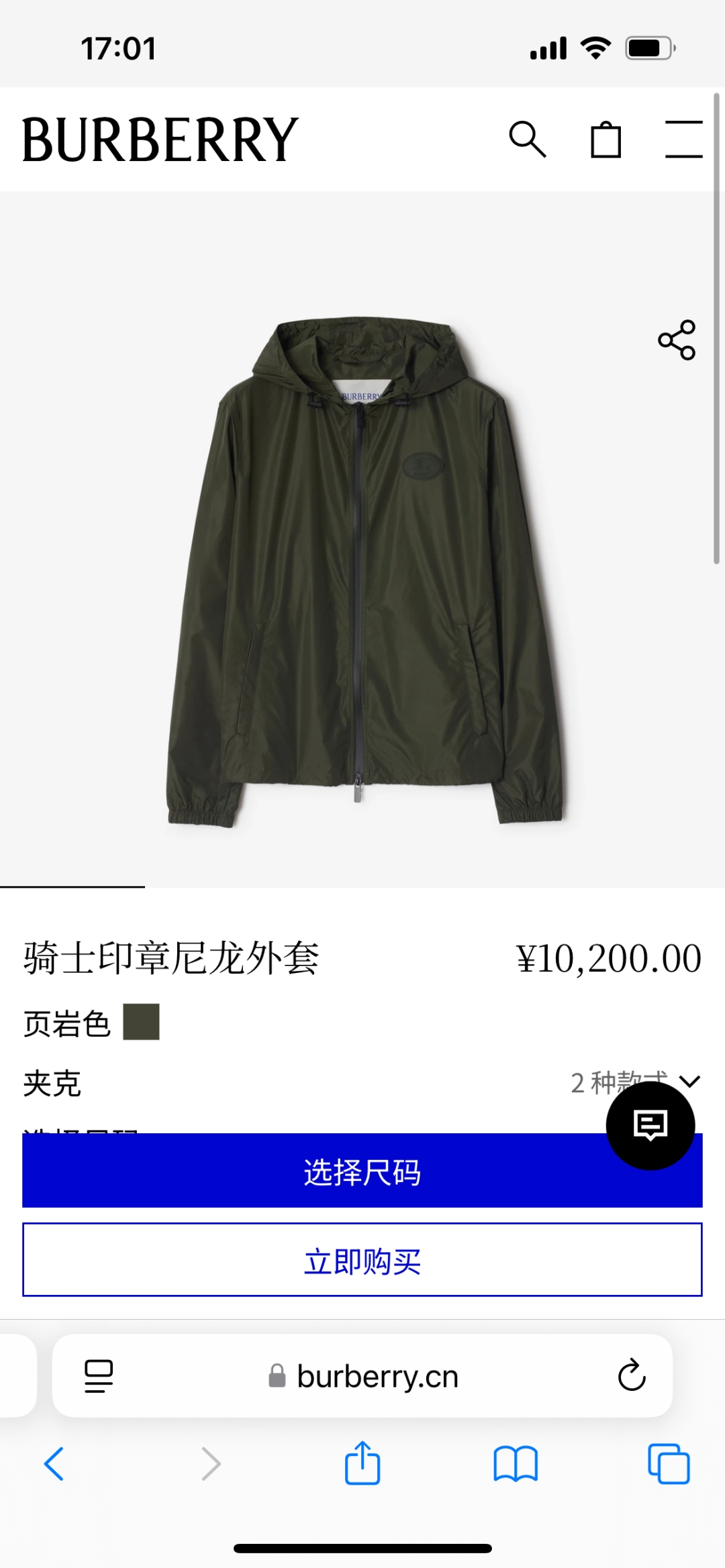Show all open Safari tabs
This screenshot has height=1568, width=725.
pyautogui.click(x=669, y=1463)
